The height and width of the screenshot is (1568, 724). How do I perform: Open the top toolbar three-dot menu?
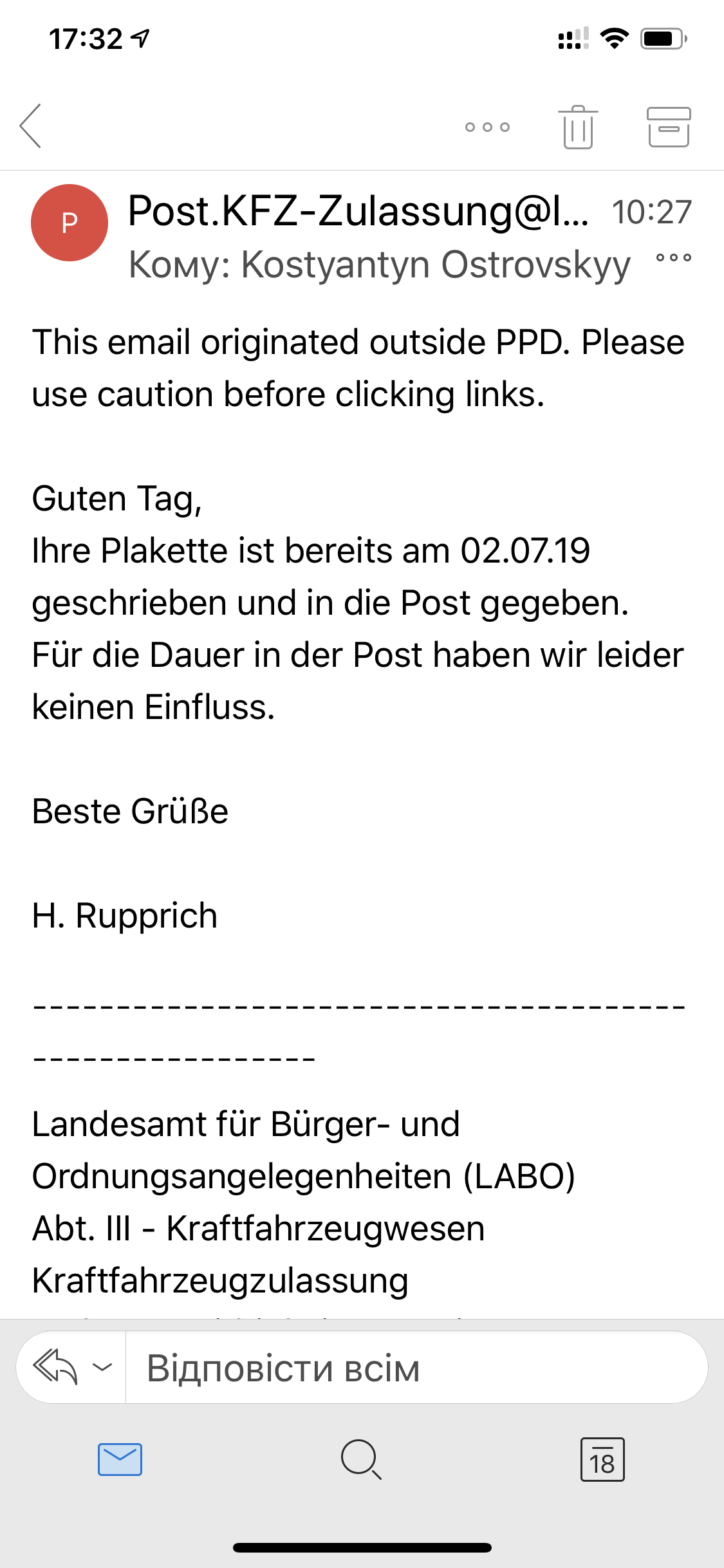487,127
